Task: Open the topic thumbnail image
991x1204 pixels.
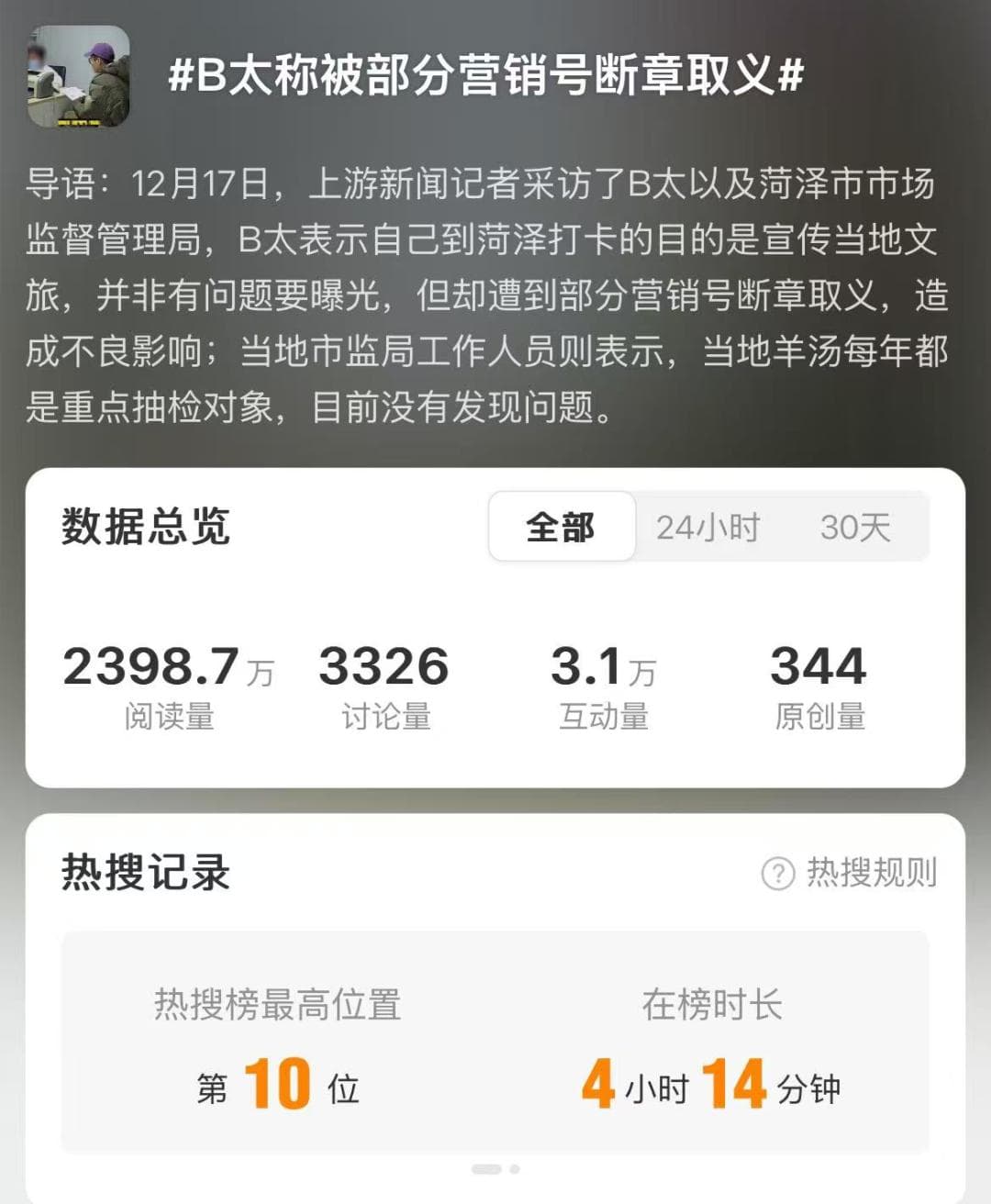Action: [78, 77]
